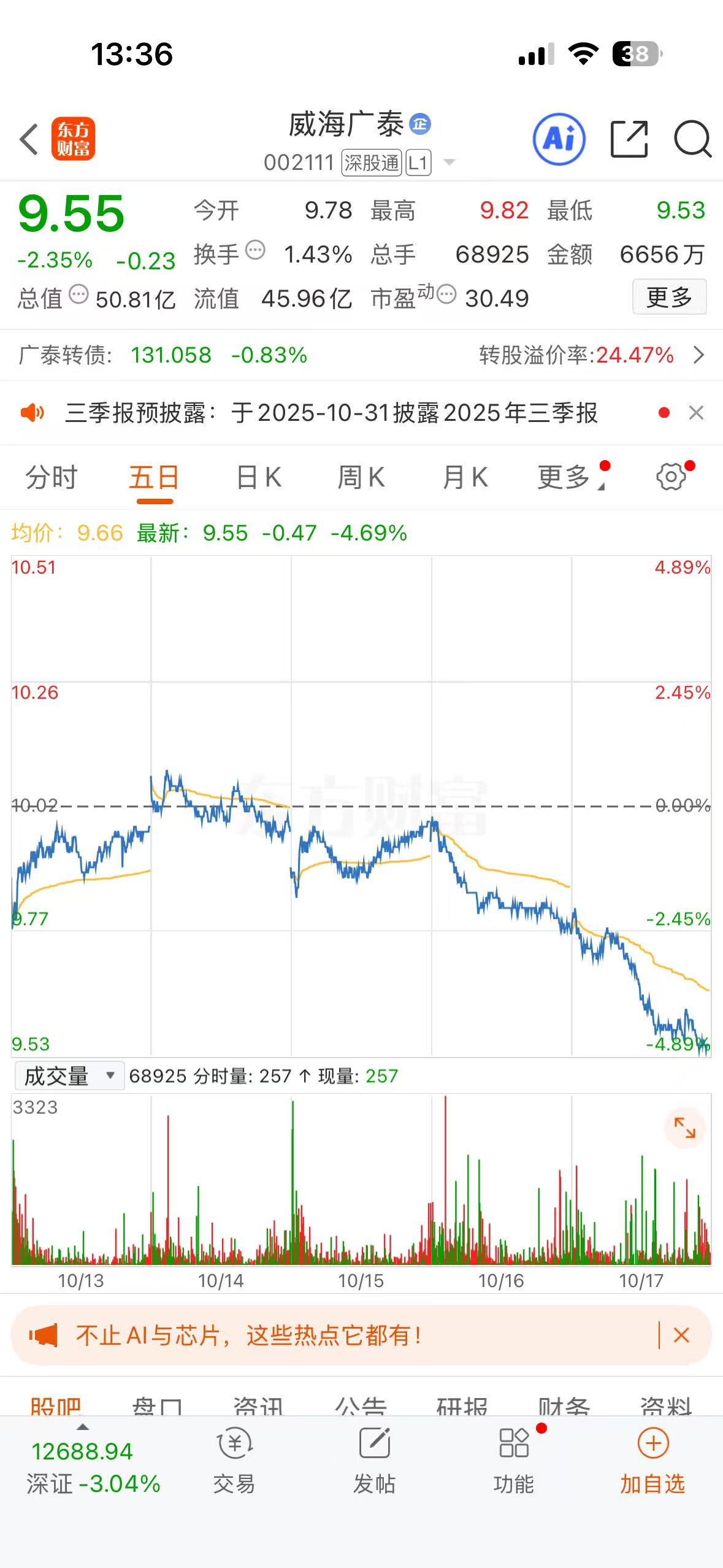Open the search magnifier

692,139
